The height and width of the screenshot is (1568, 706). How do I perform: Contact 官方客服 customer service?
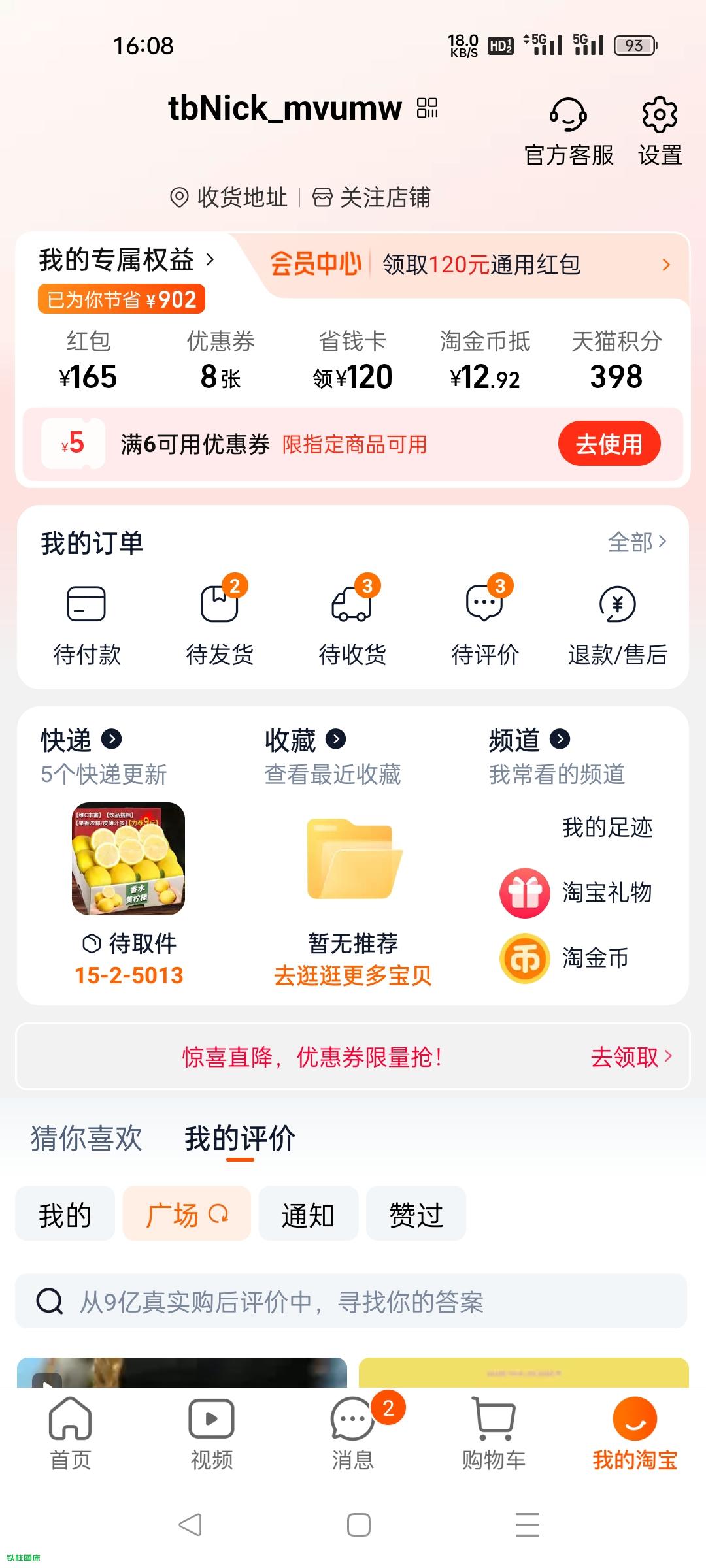click(x=568, y=129)
